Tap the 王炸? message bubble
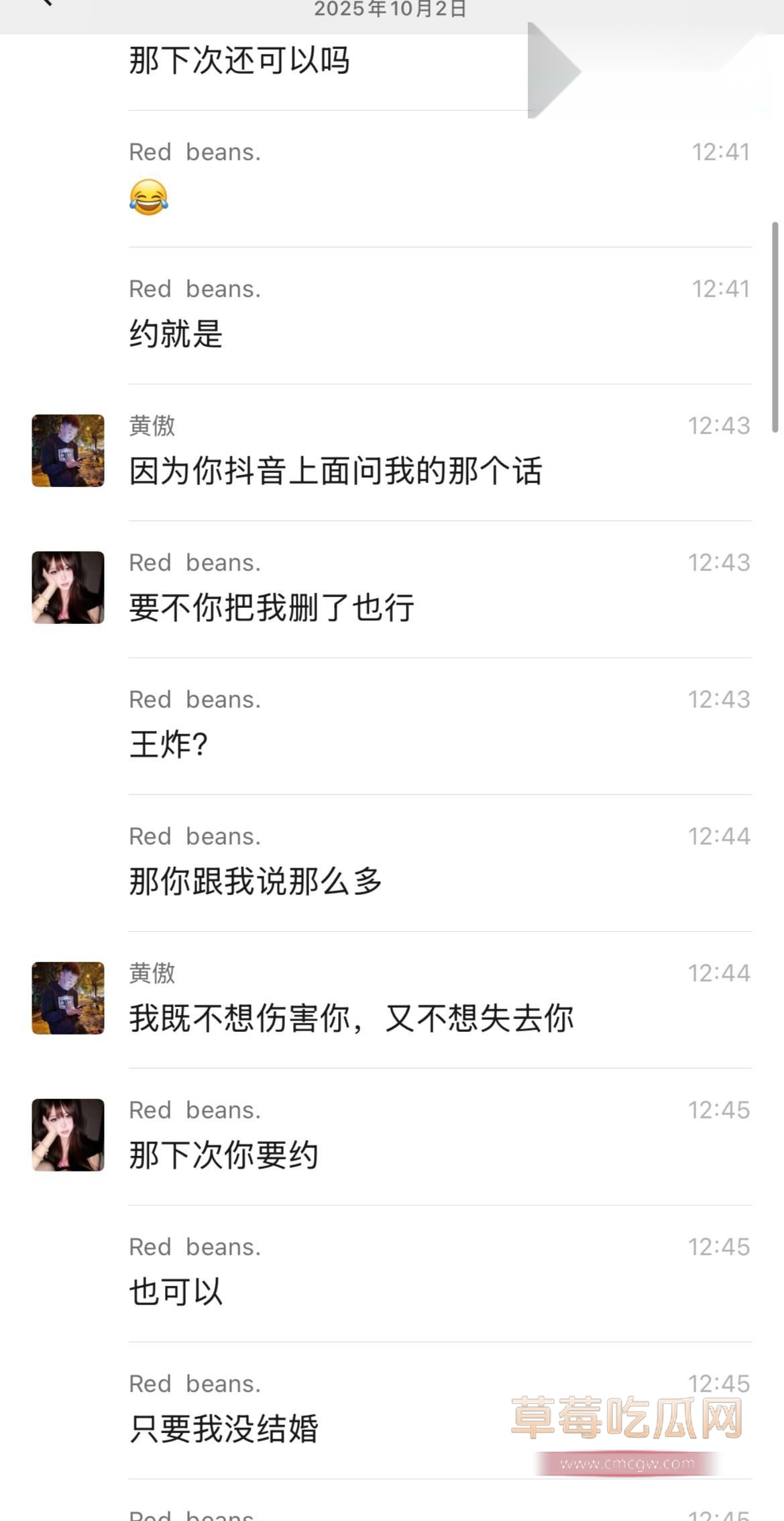784x1521 pixels. point(167,743)
